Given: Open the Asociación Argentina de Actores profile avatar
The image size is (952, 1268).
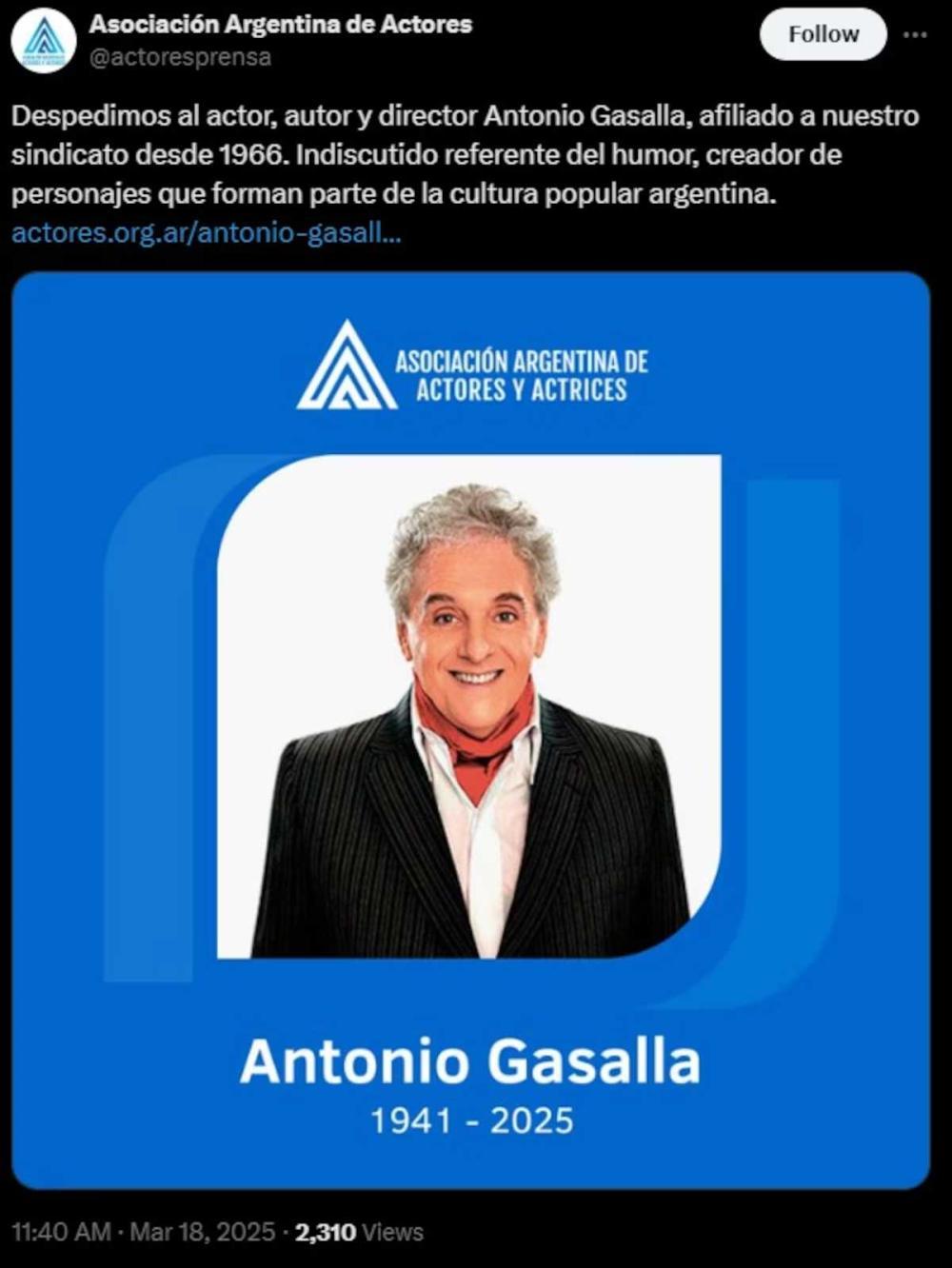Looking at the screenshot, I should click(44, 41).
